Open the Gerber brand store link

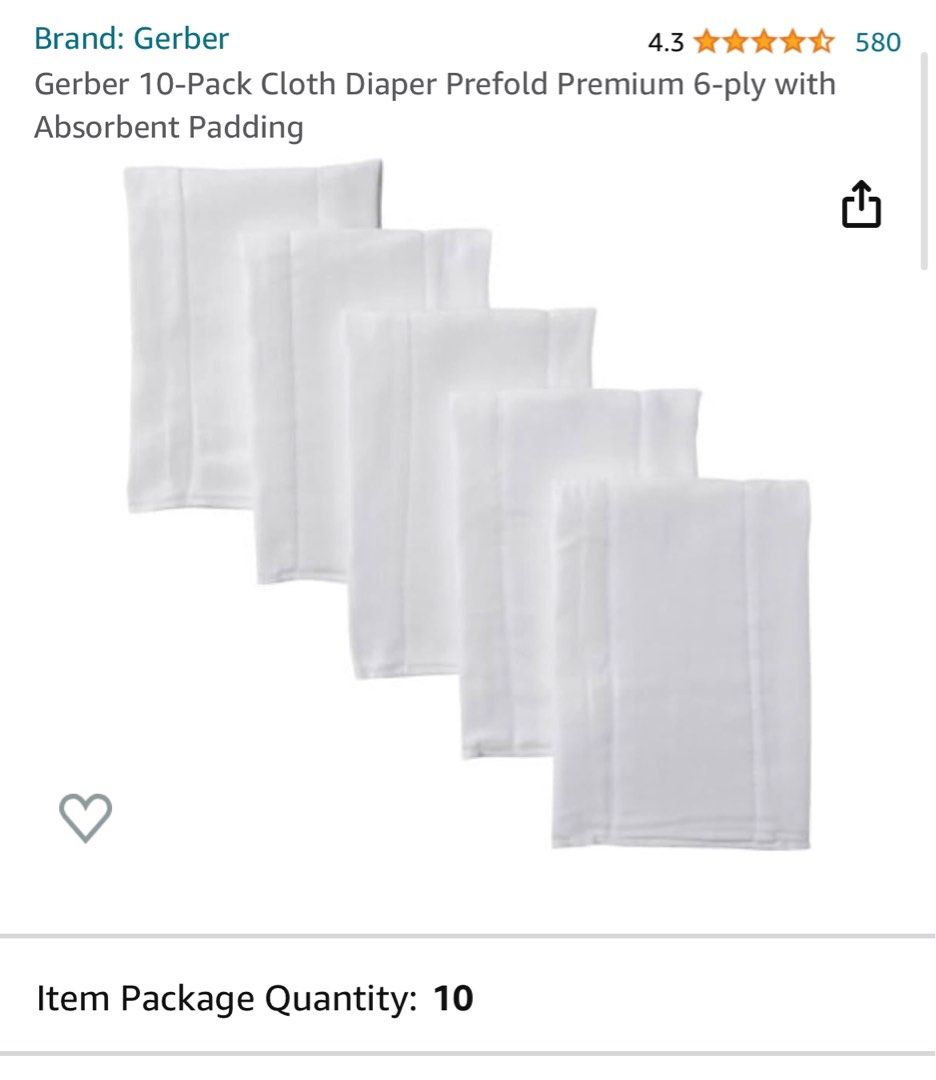[x=130, y=40]
